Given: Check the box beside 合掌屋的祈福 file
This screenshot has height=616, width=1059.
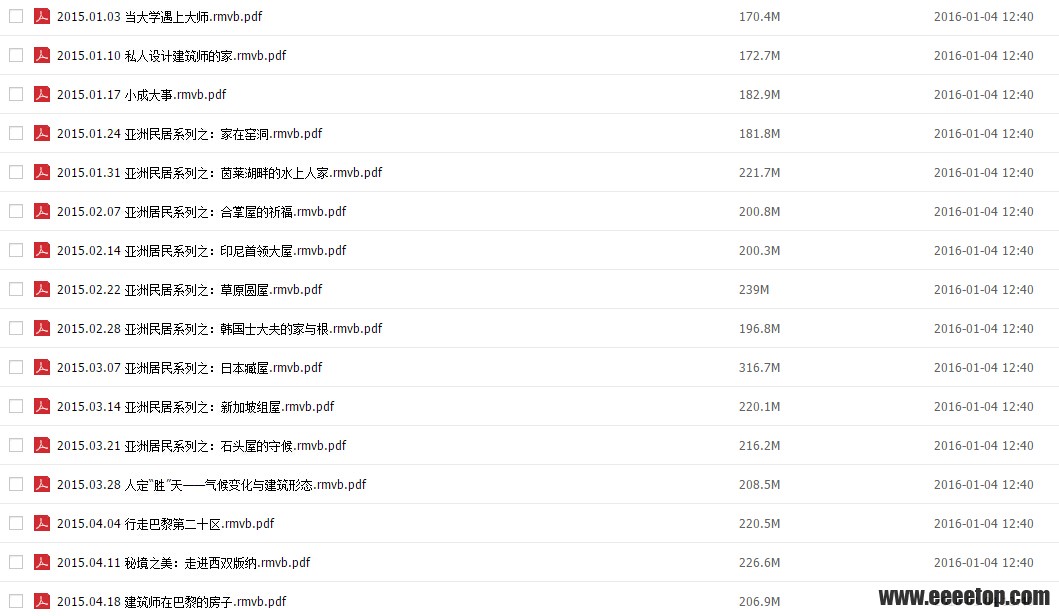Looking at the screenshot, I should click(16, 212).
